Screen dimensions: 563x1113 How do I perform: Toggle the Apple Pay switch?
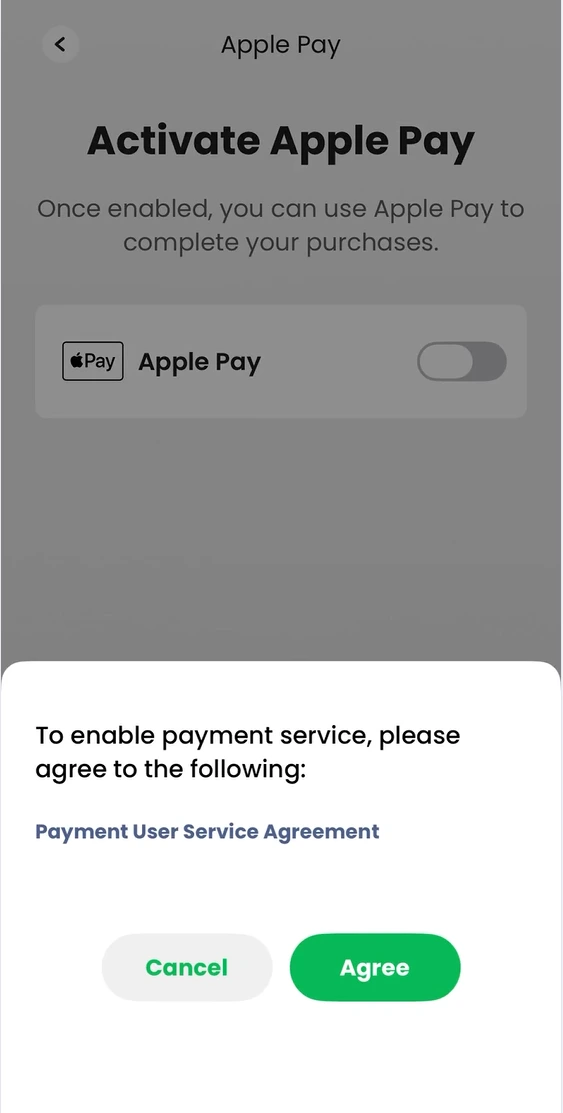point(461,361)
